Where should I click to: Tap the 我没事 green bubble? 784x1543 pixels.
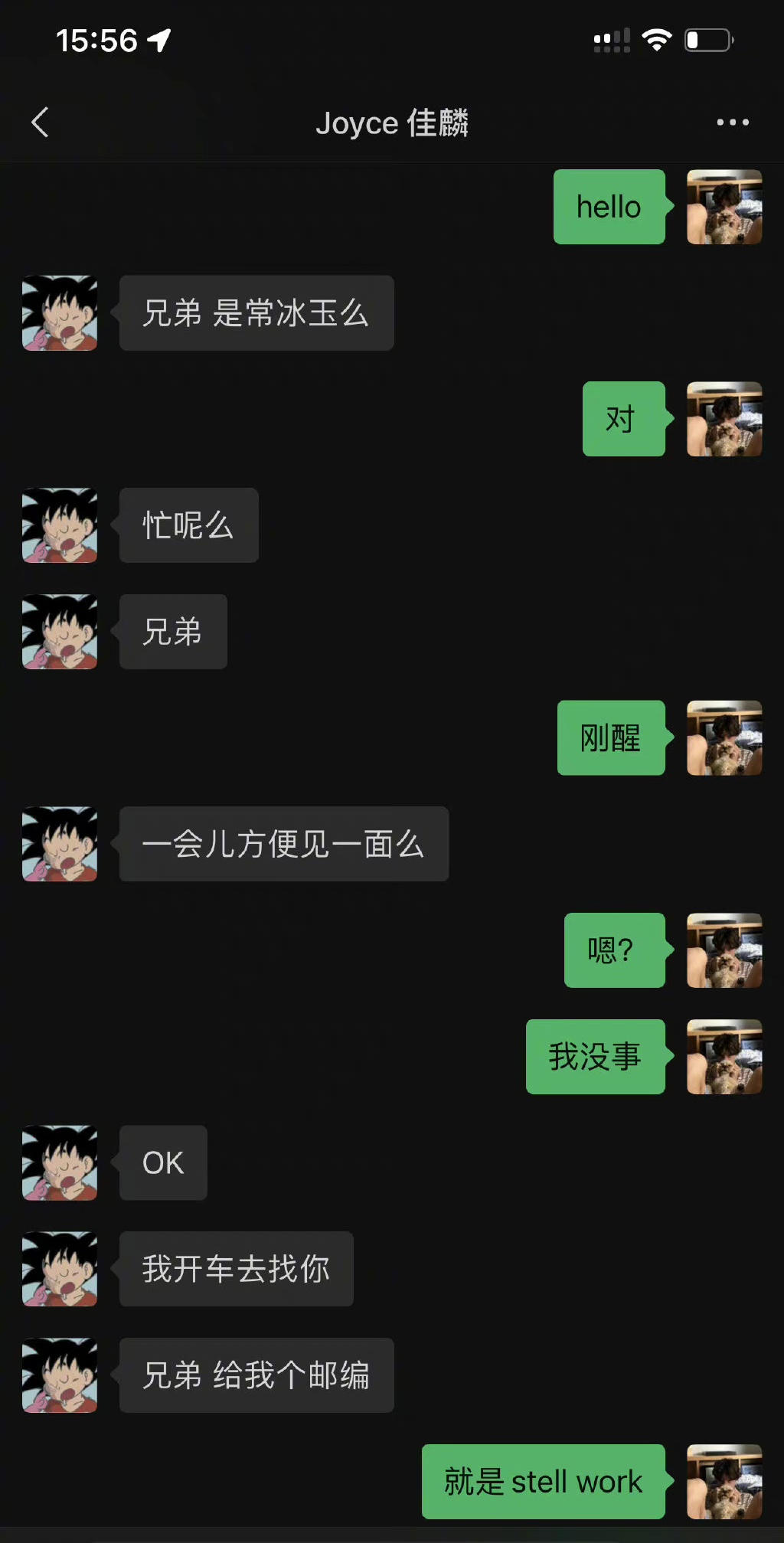[596, 1058]
